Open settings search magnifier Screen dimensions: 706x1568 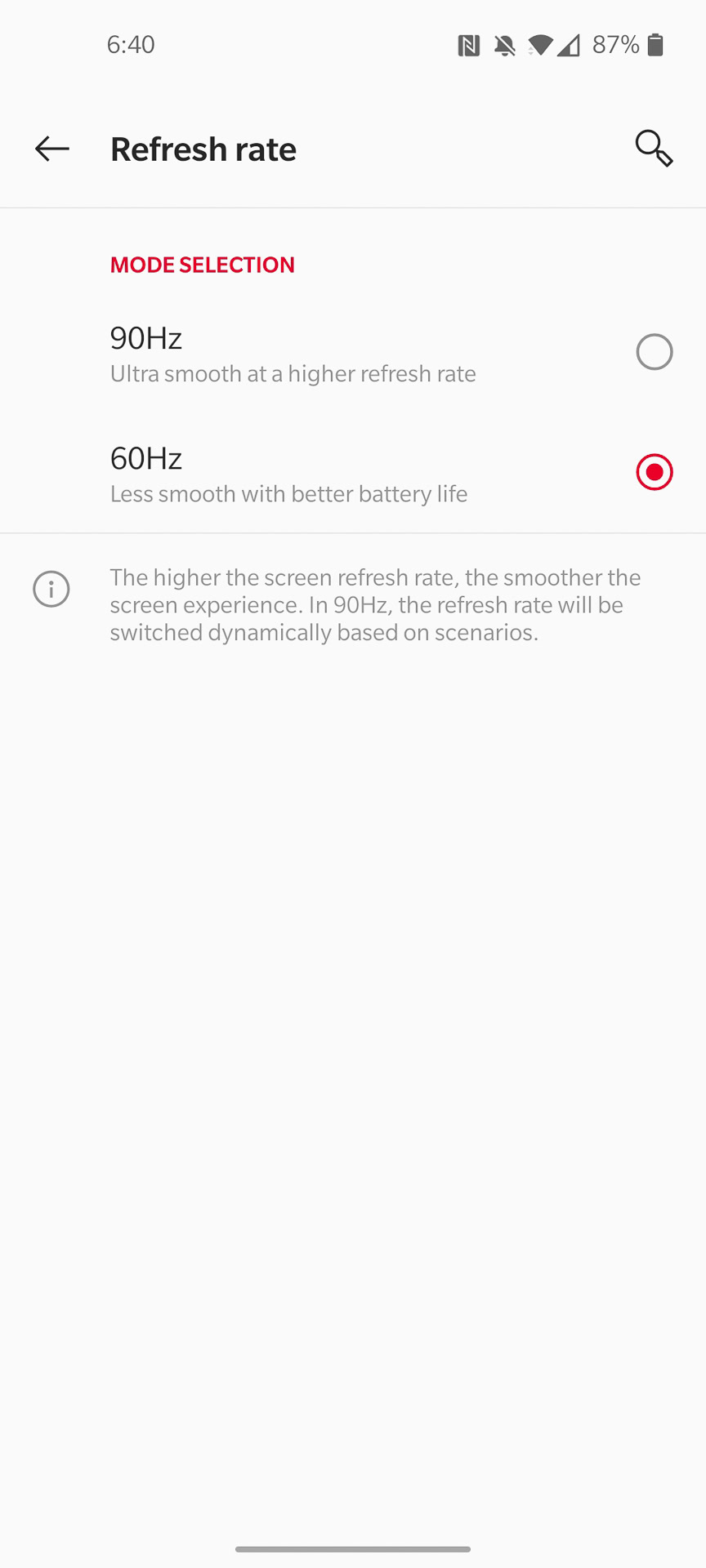[654, 149]
